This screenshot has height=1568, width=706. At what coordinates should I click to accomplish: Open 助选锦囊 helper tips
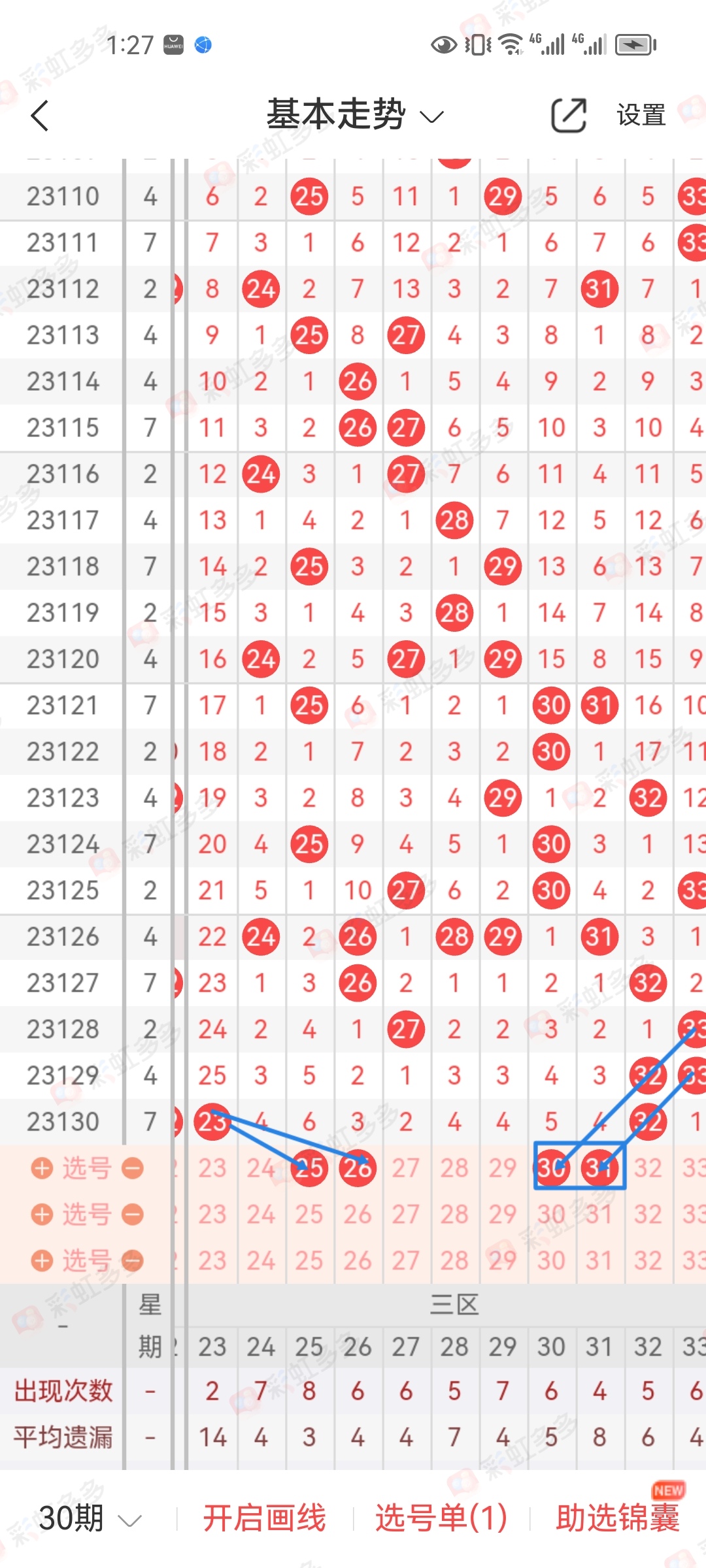[x=618, y=1518]
